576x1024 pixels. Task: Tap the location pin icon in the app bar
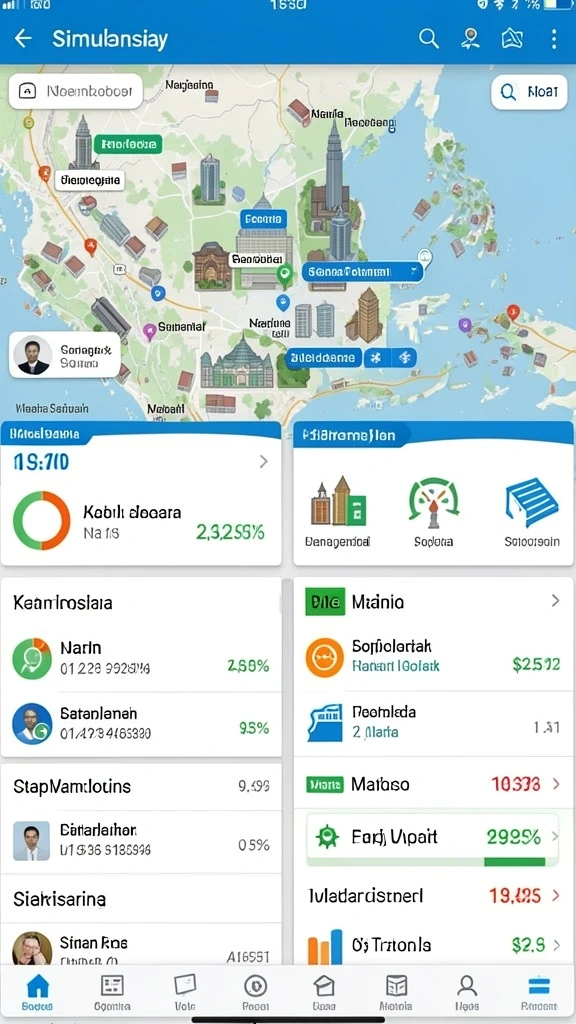(470, 39)
